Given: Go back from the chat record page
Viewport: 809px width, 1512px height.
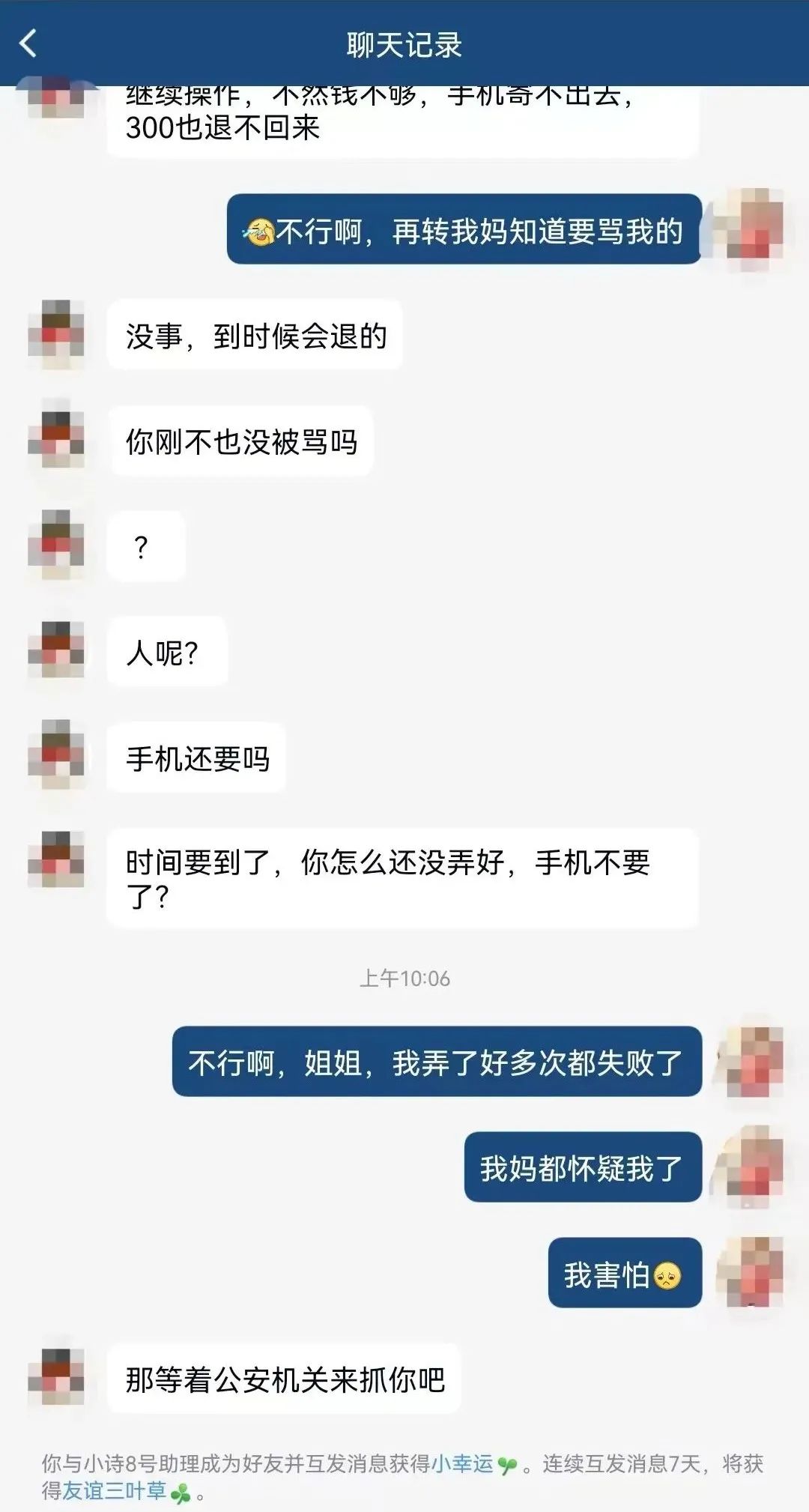Looking at the screenshot, I should (28, 43).
